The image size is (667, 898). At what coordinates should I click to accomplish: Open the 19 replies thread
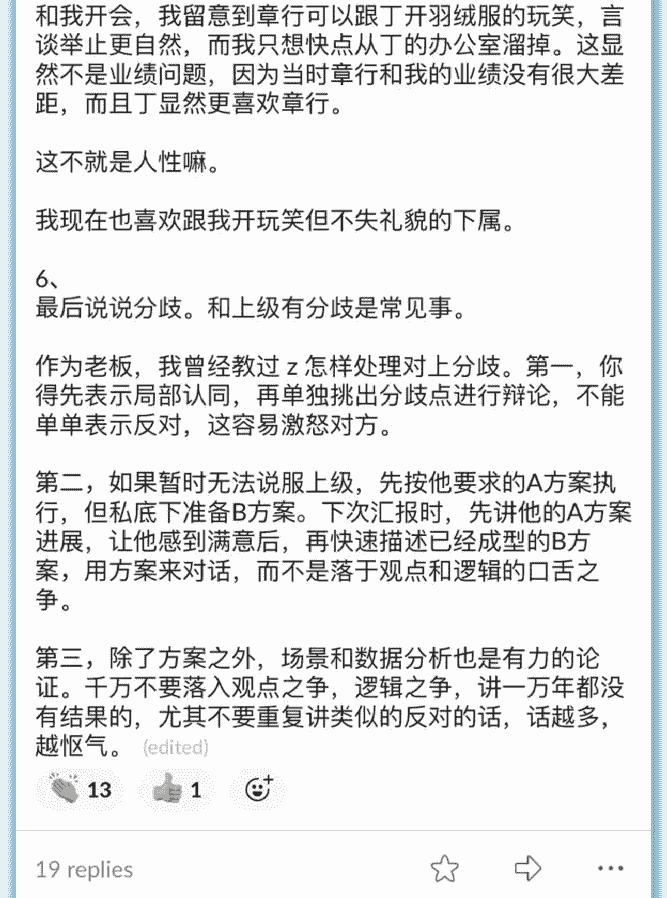[84, 869]
